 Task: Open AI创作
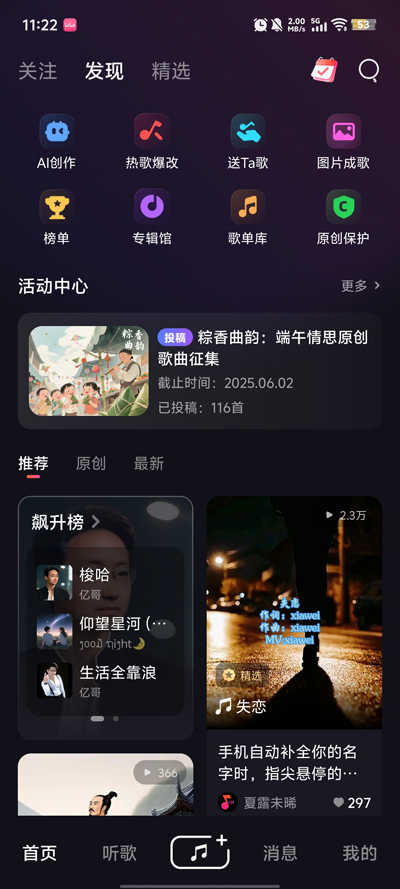coord(56,142)
